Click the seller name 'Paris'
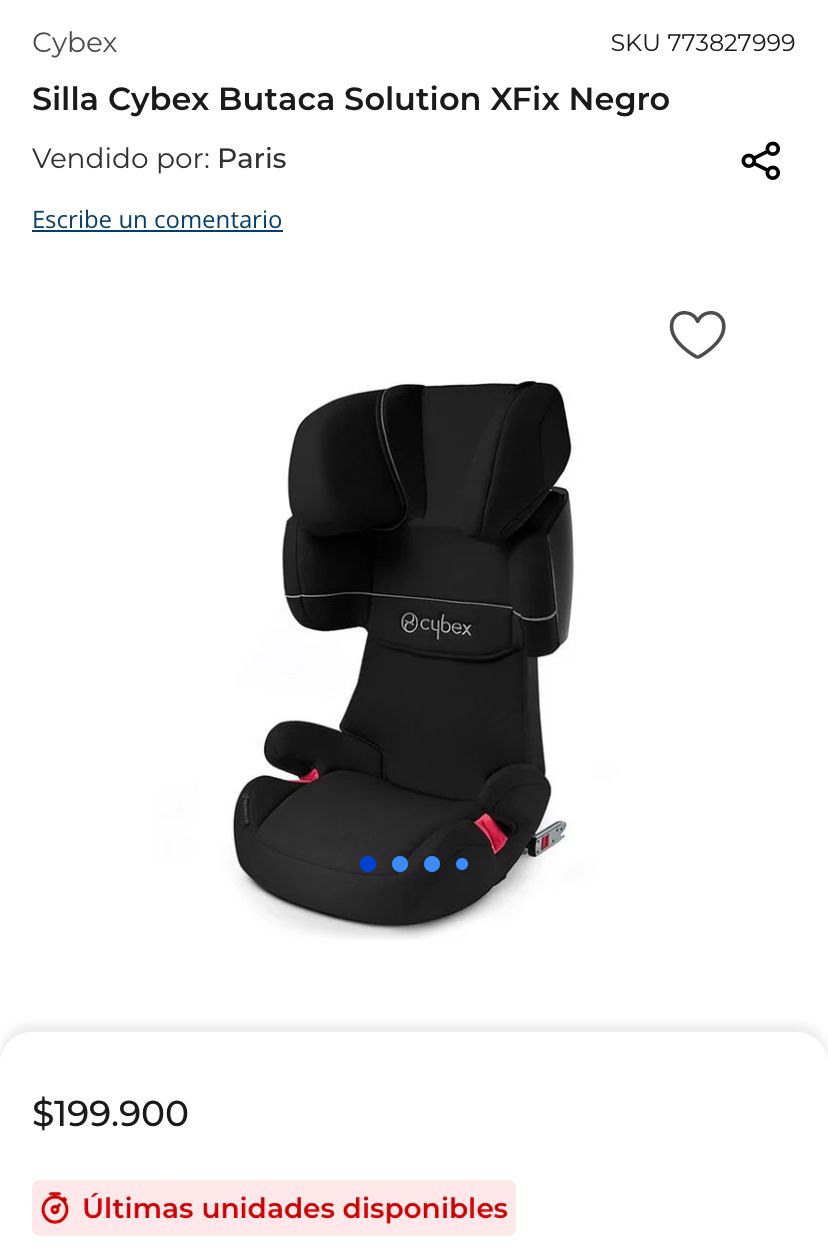 pyautogui.click(x=251, y=159)
